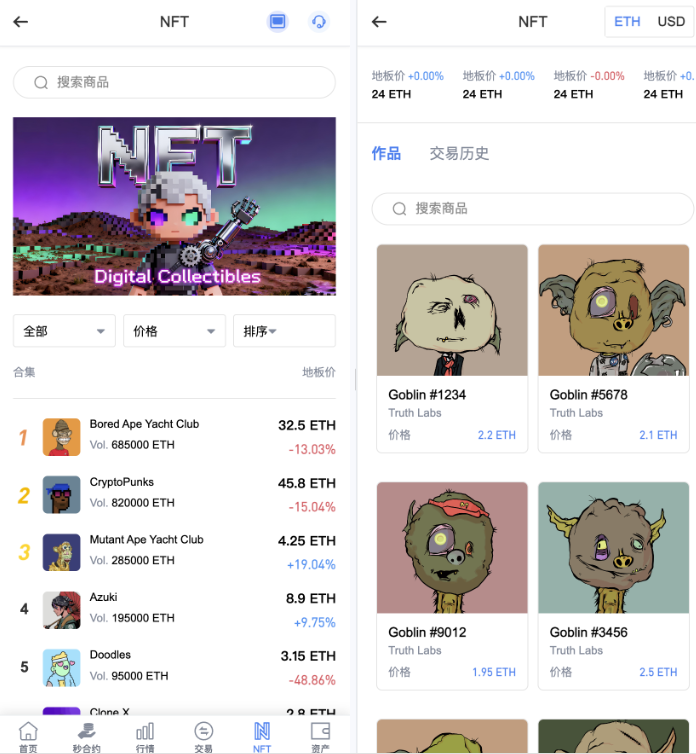The height and width of the screenshot is (754, 696).
Task: Open Goblin #3456 card
Action: pos(613,583)
